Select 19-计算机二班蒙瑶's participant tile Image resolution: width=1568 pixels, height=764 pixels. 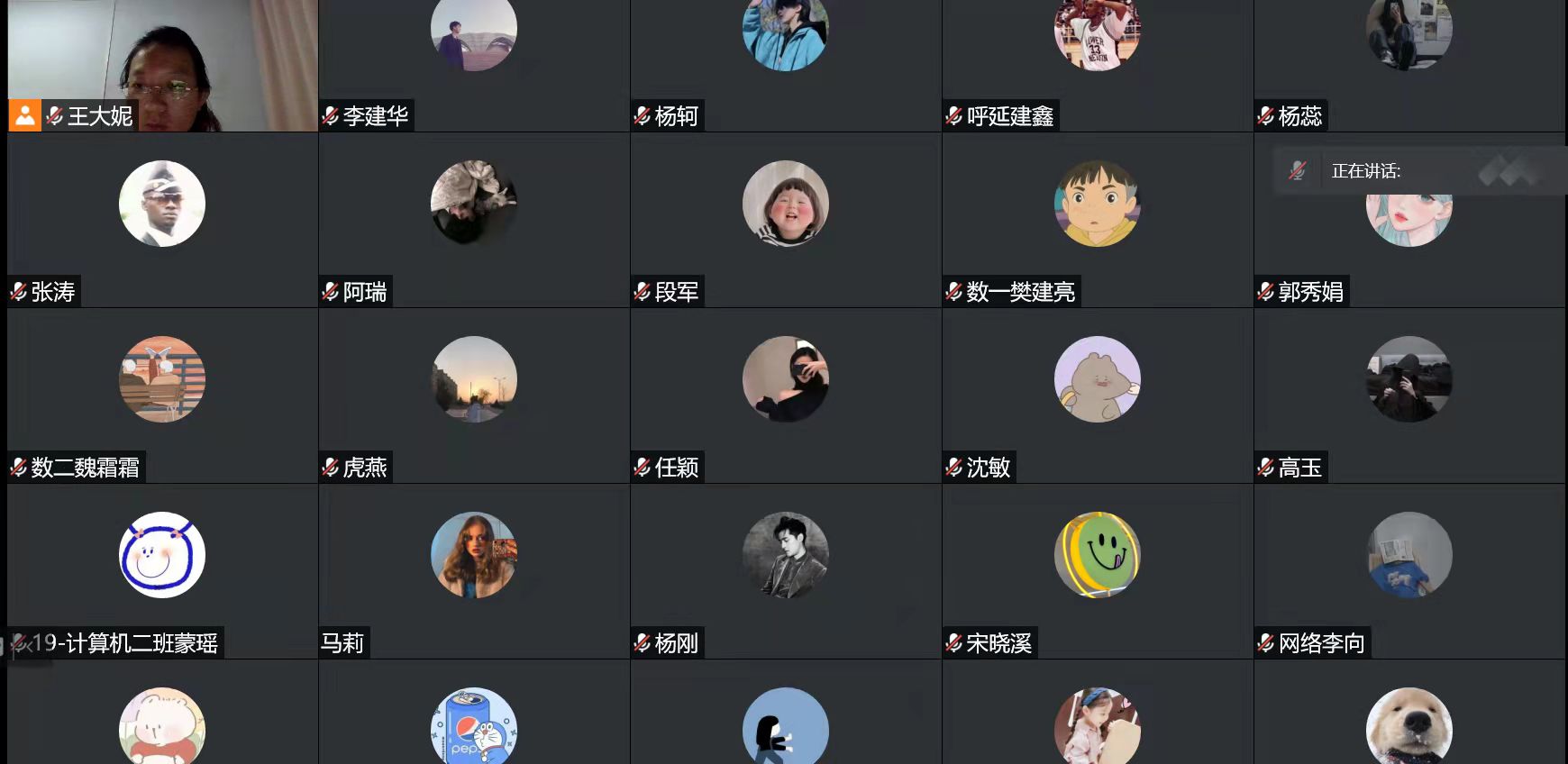162,572
